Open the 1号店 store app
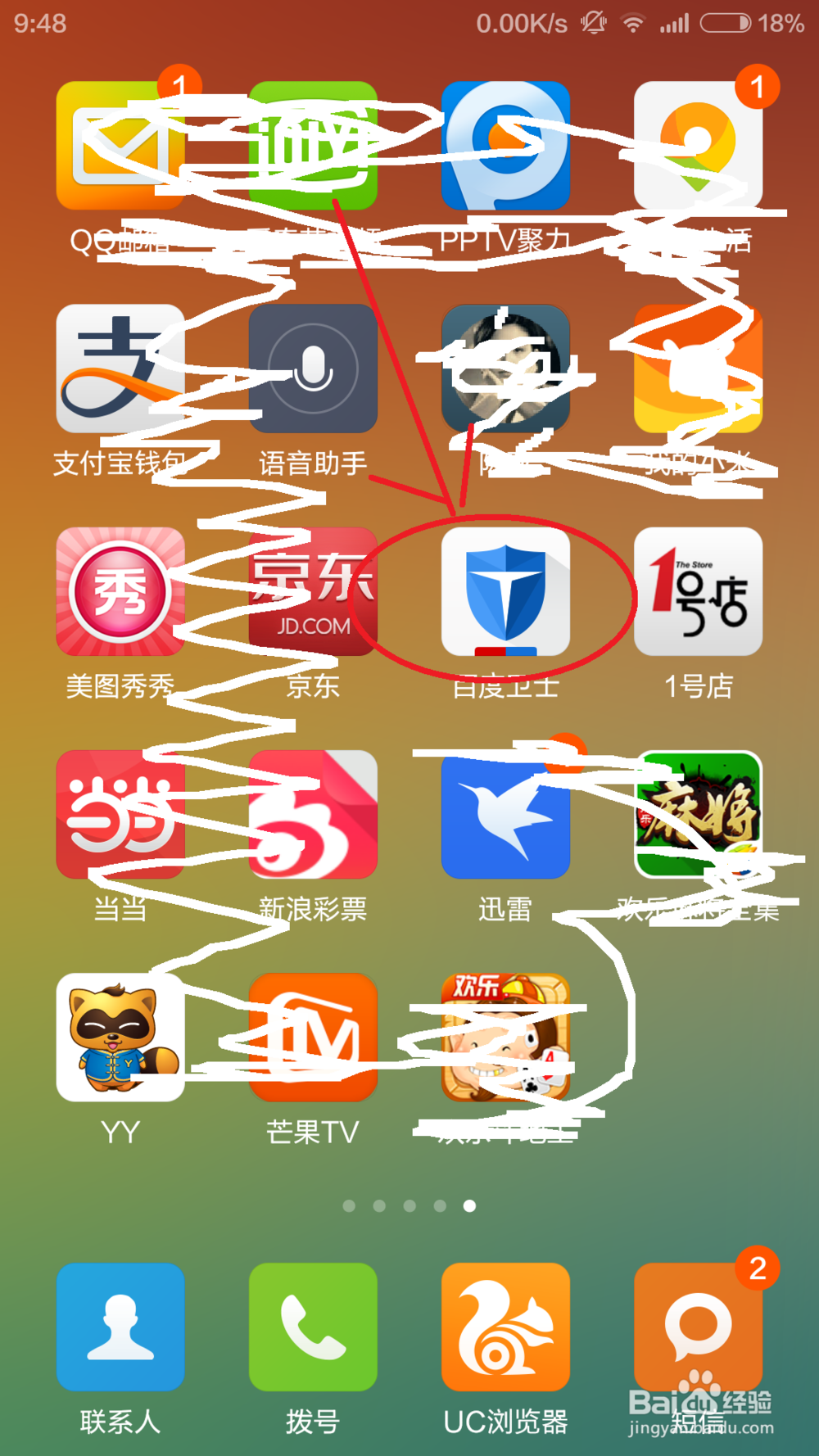The width and height of the screenshot is (819, 1456). (699, 592)
